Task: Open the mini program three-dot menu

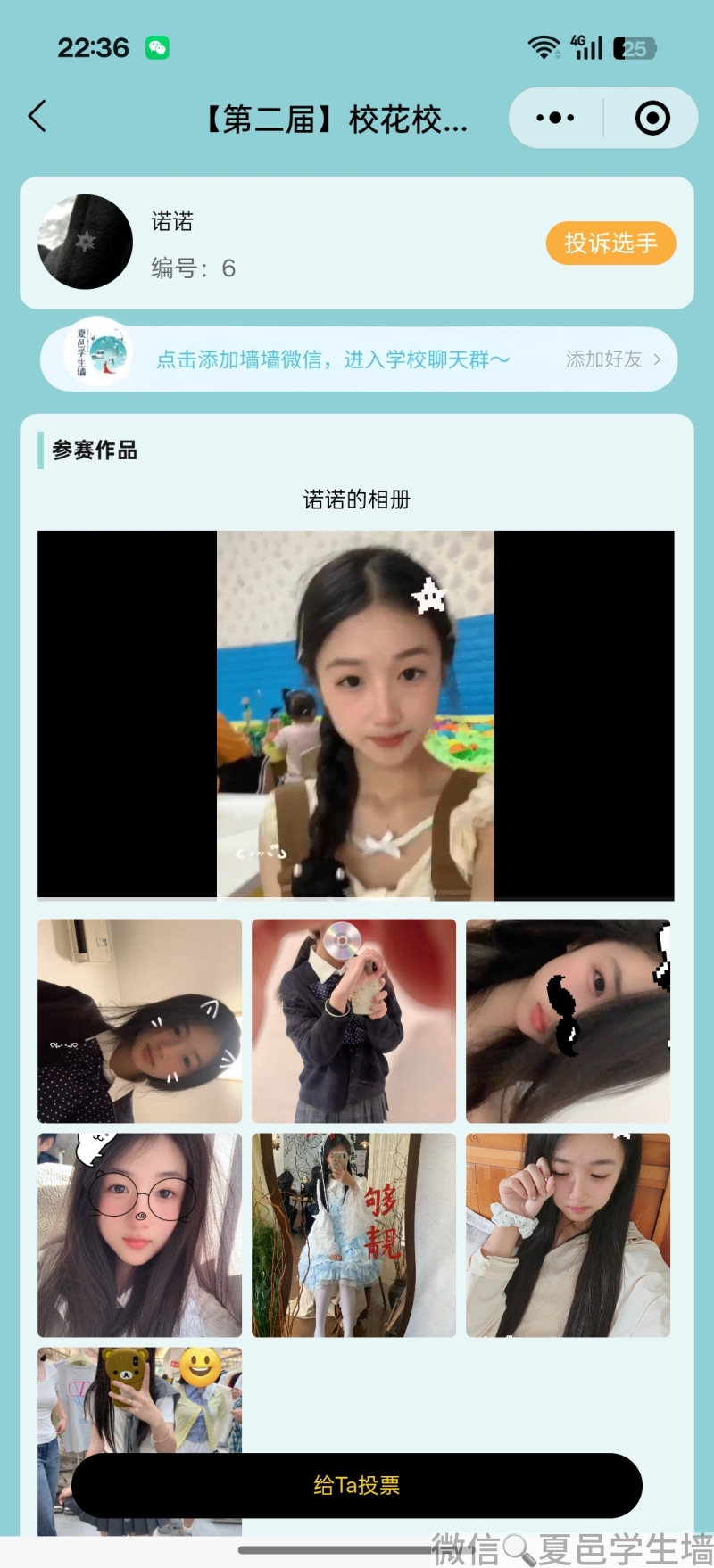Action: click(x=555, y=118)
